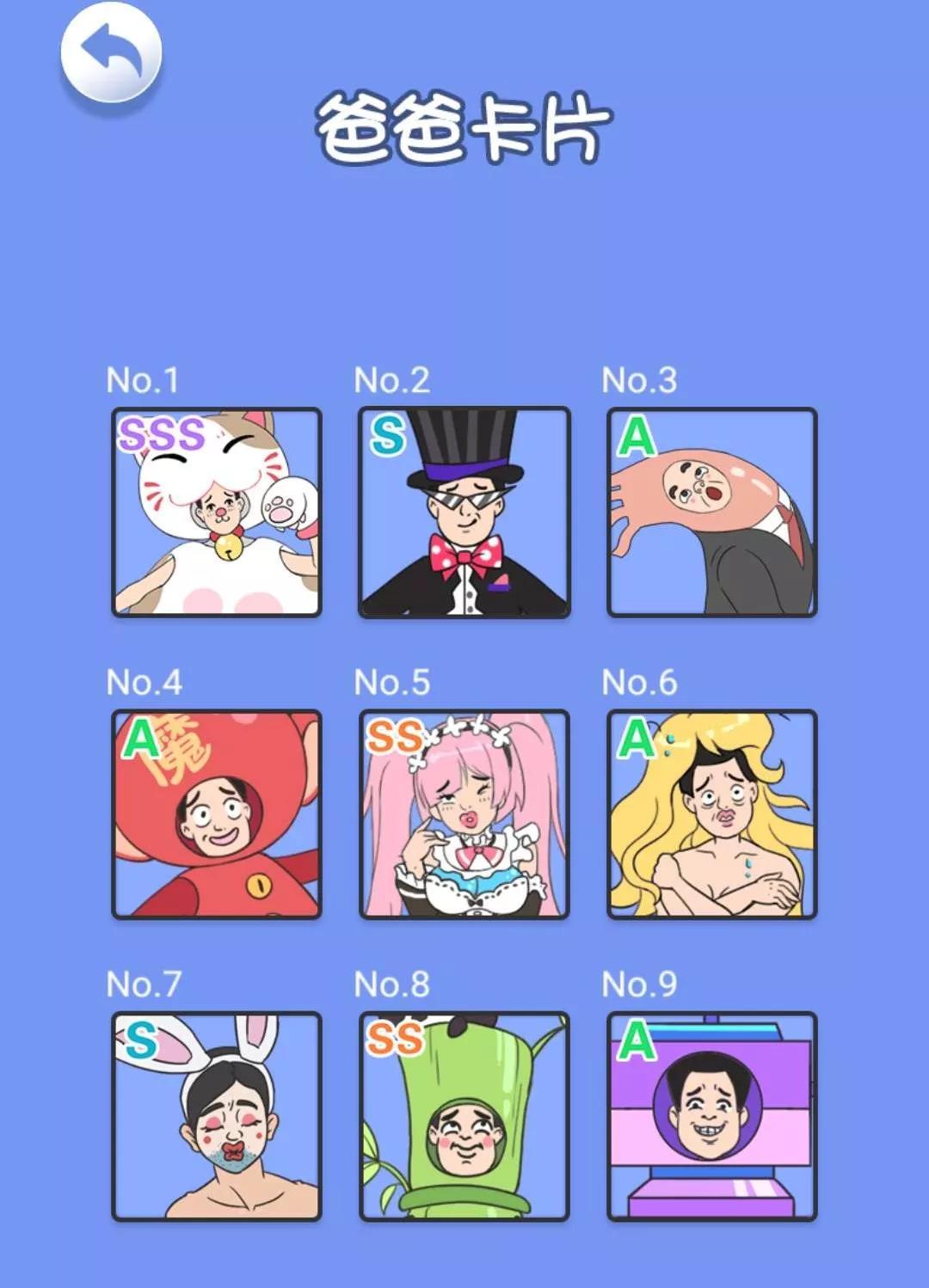This screenshot has width=929, height=1288.
Task: Open the cat-costume dad card No.1
Action: click(217, 512)
